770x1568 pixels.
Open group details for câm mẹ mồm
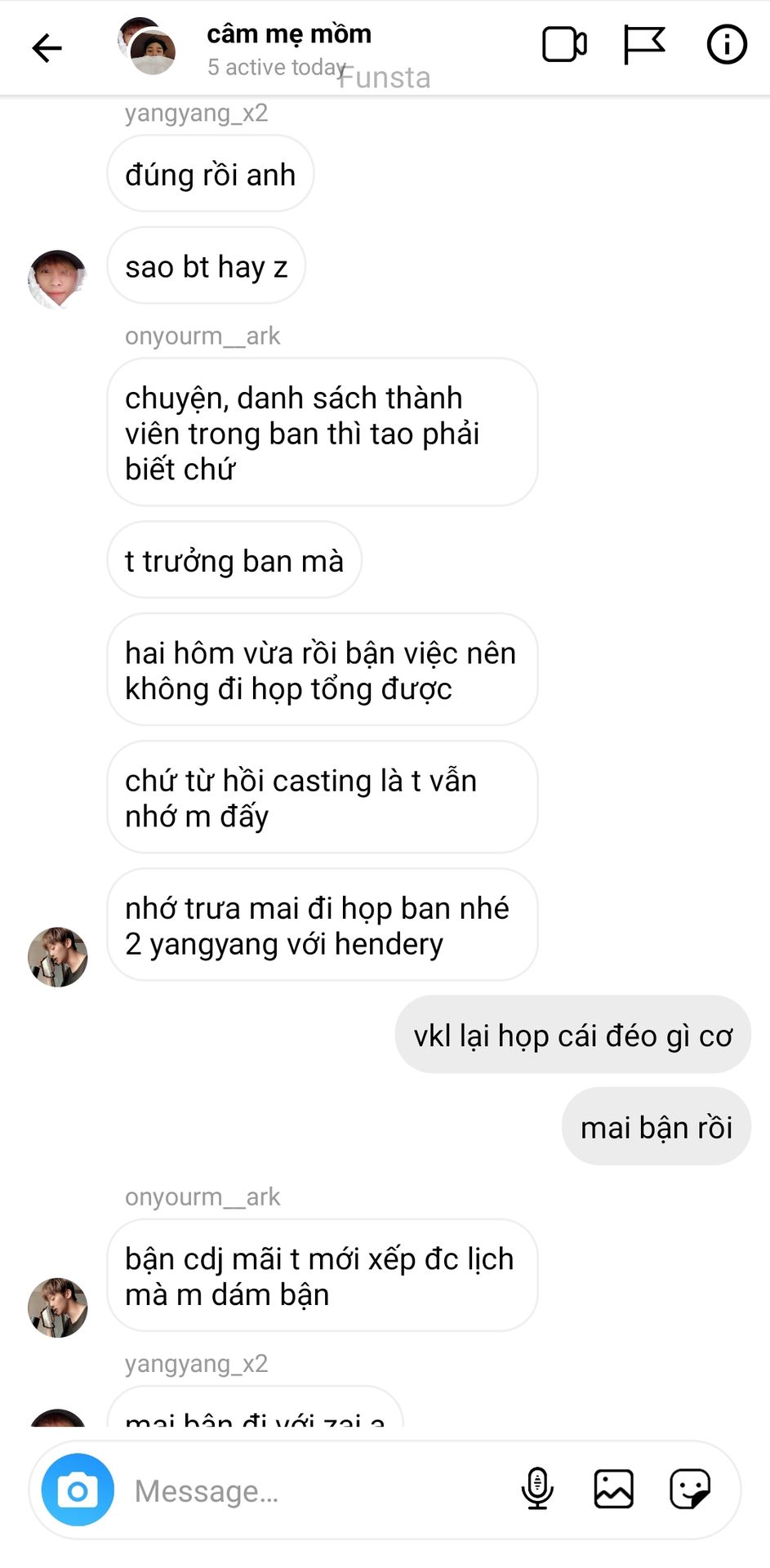(288, 34)
